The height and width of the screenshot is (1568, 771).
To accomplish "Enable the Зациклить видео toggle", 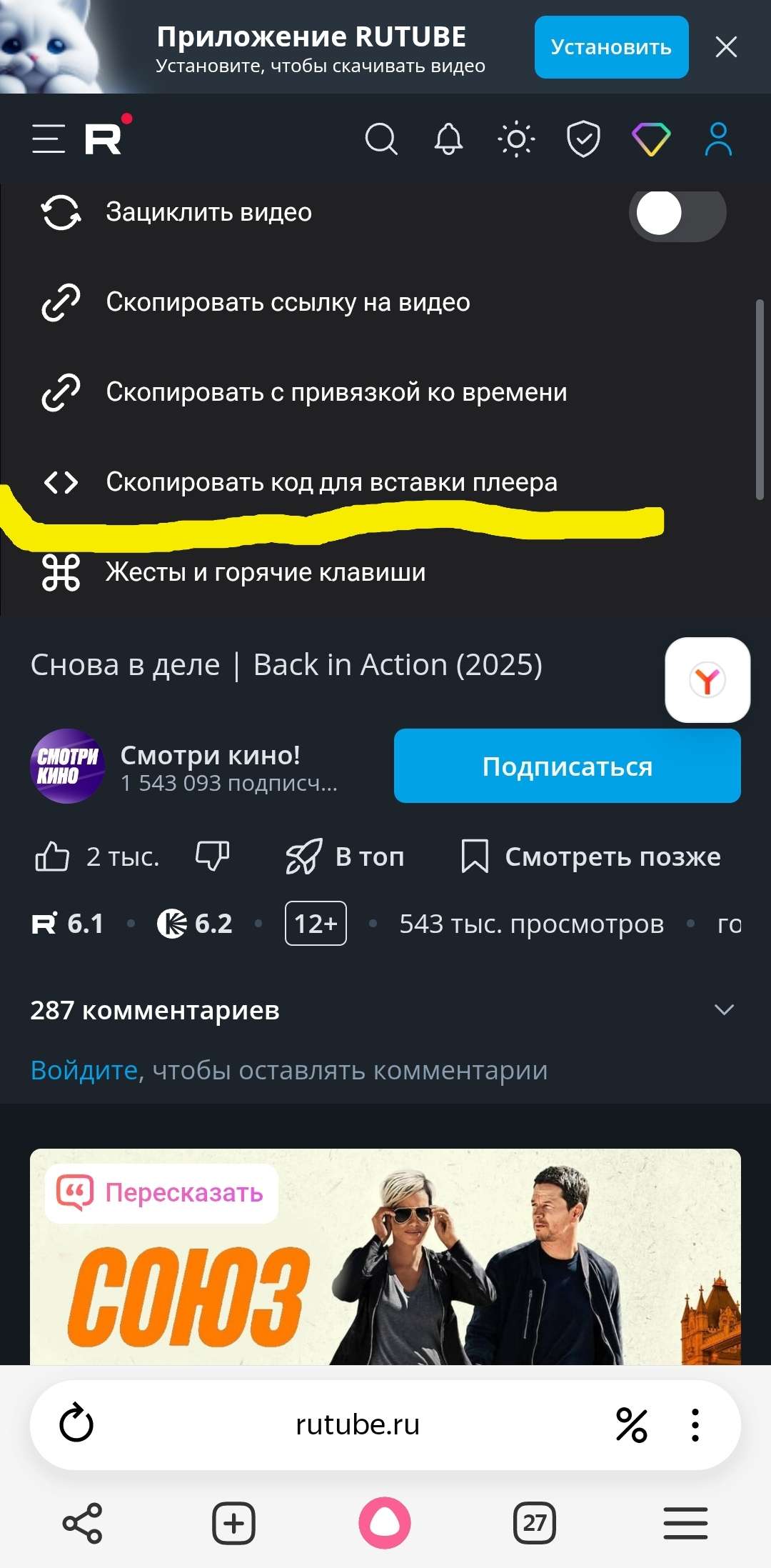I will pos(676,212).
